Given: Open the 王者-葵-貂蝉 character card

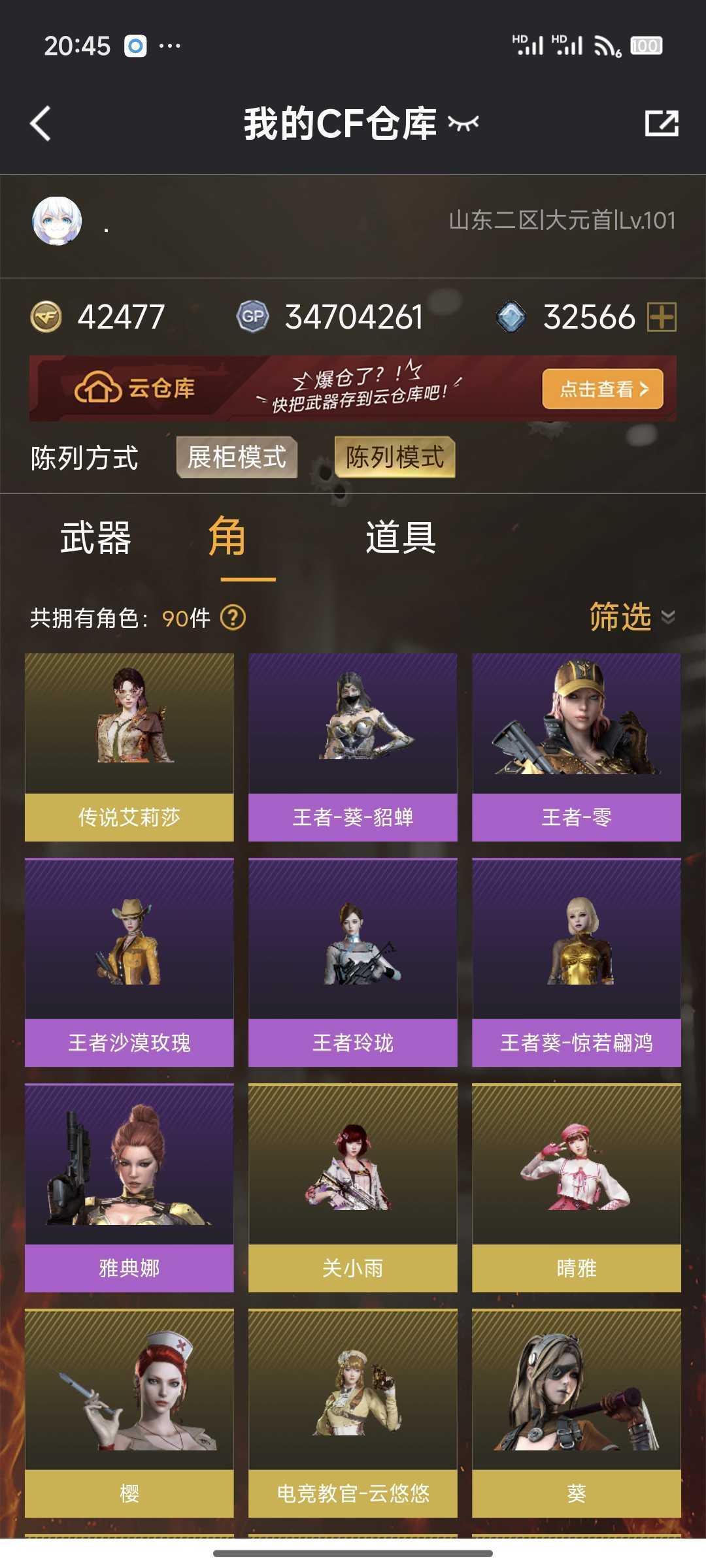Looking at the screenshot, I should pos(353,747).
